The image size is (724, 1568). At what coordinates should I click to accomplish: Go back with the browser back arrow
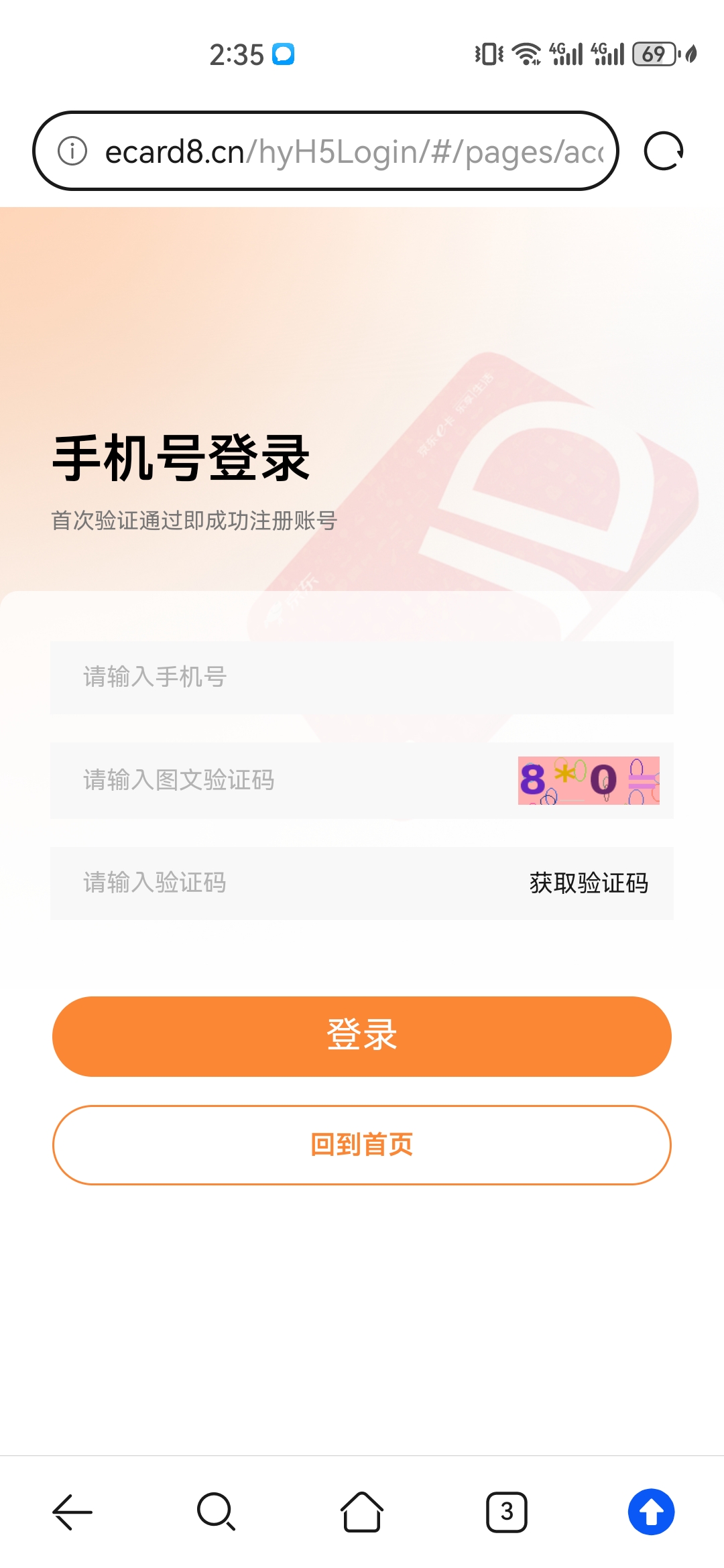(72, 1512)
